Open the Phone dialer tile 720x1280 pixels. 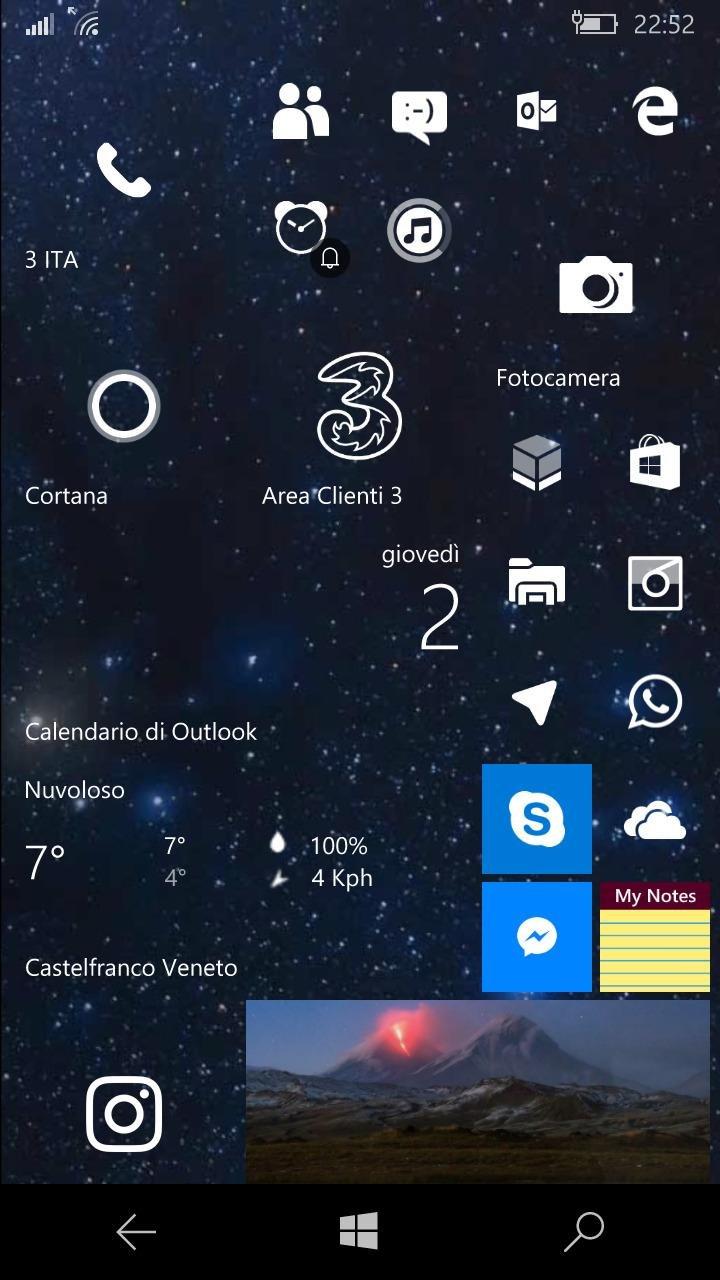click(x=123, y=171)
